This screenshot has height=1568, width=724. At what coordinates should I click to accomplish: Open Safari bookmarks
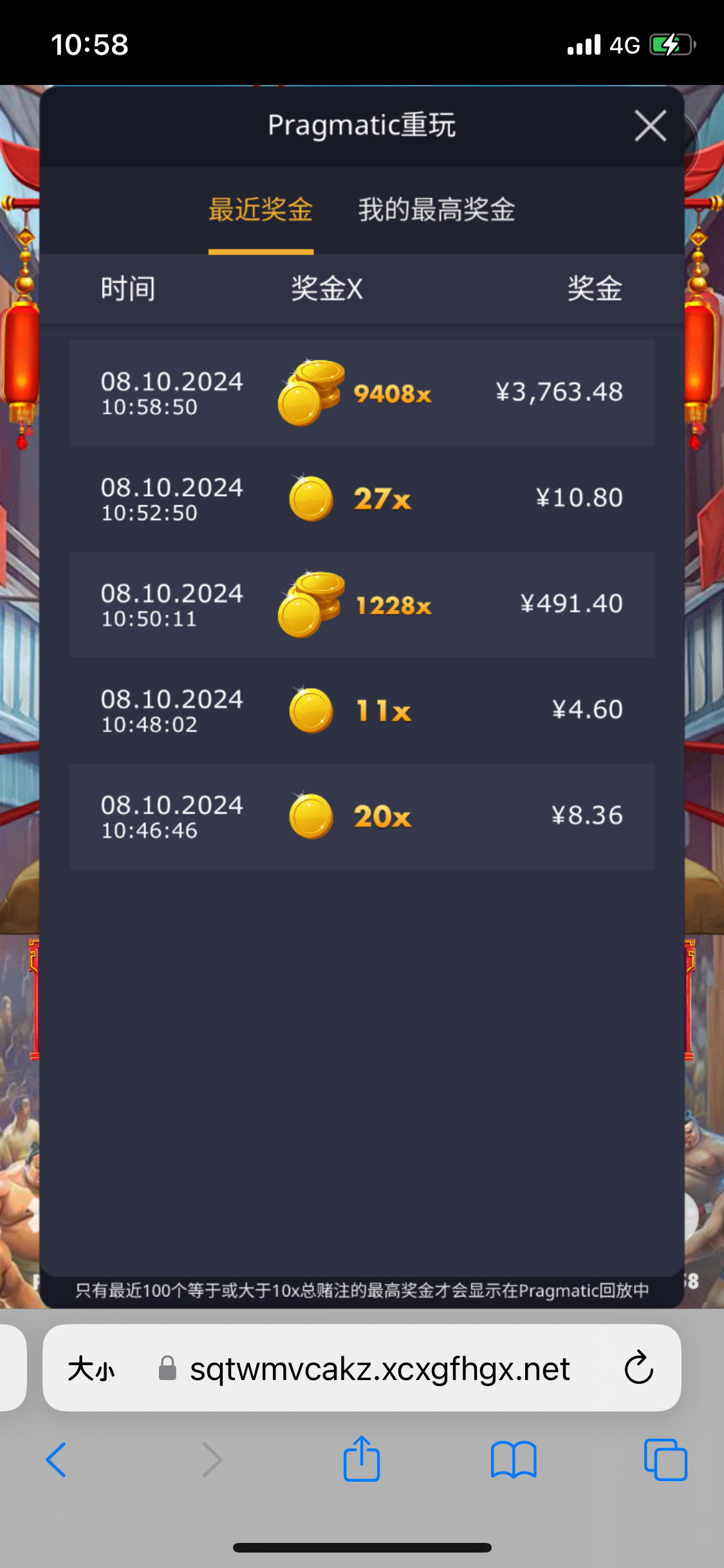pyautogui.click(x=513, y=1459)
